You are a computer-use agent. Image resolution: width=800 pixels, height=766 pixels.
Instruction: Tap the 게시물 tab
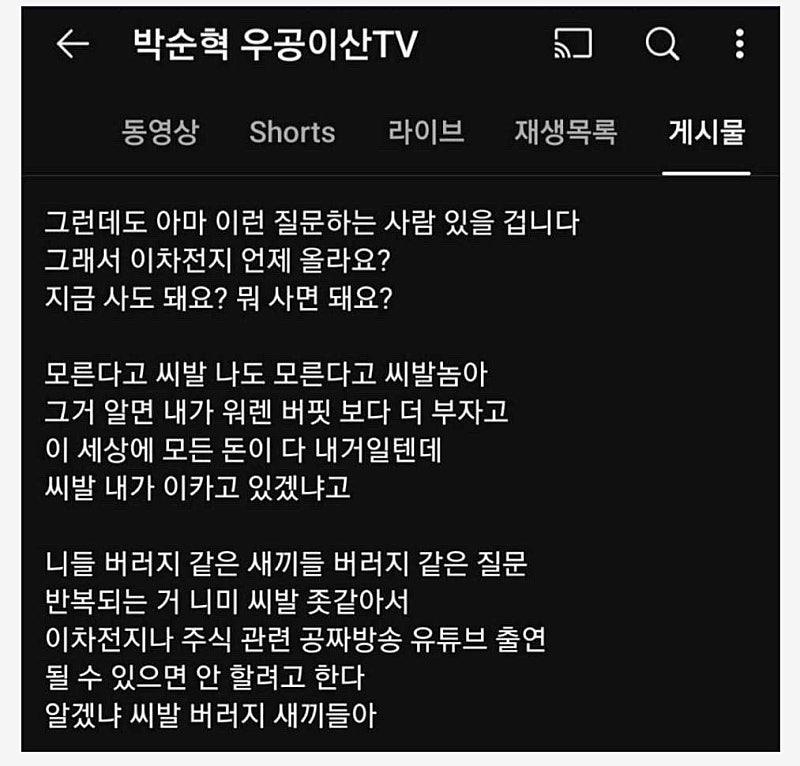(706, 132)
